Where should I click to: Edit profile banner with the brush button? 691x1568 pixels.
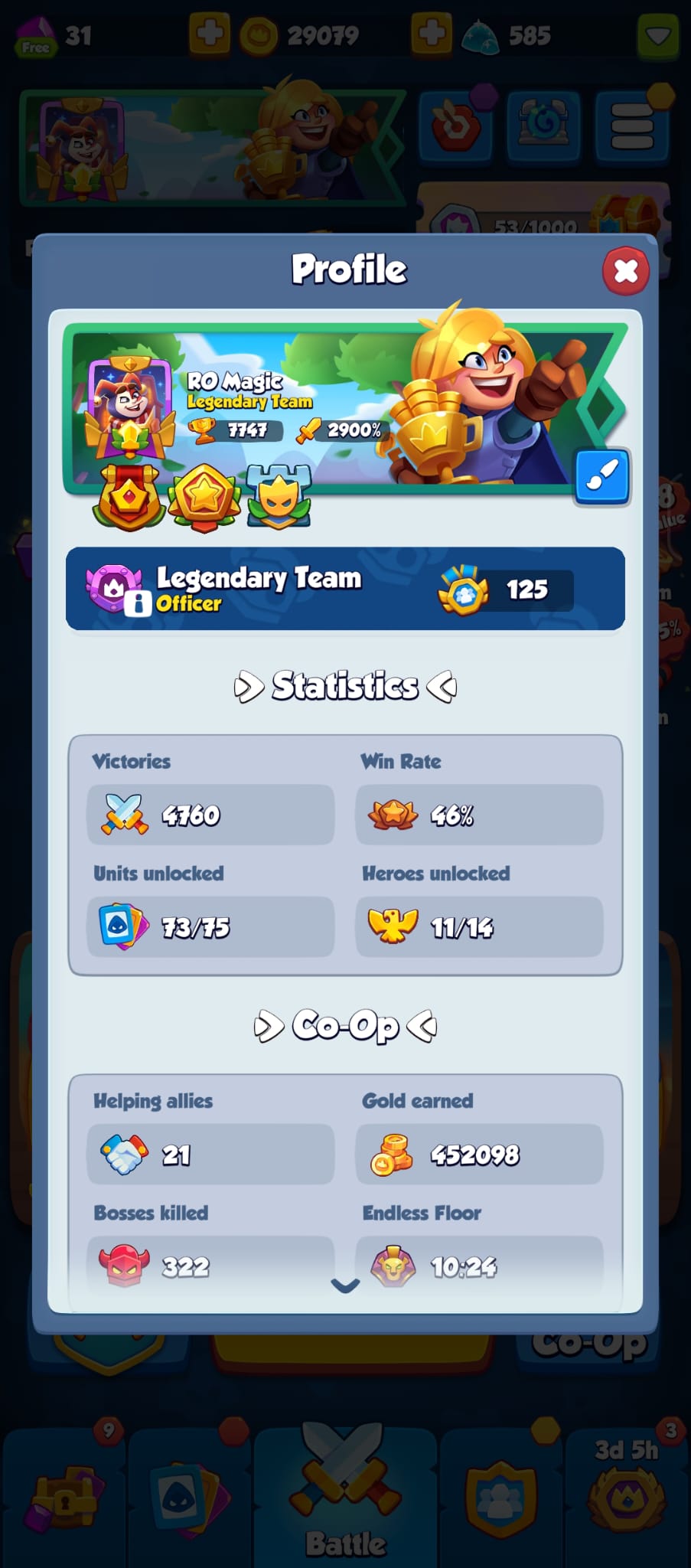coord(602,476)
